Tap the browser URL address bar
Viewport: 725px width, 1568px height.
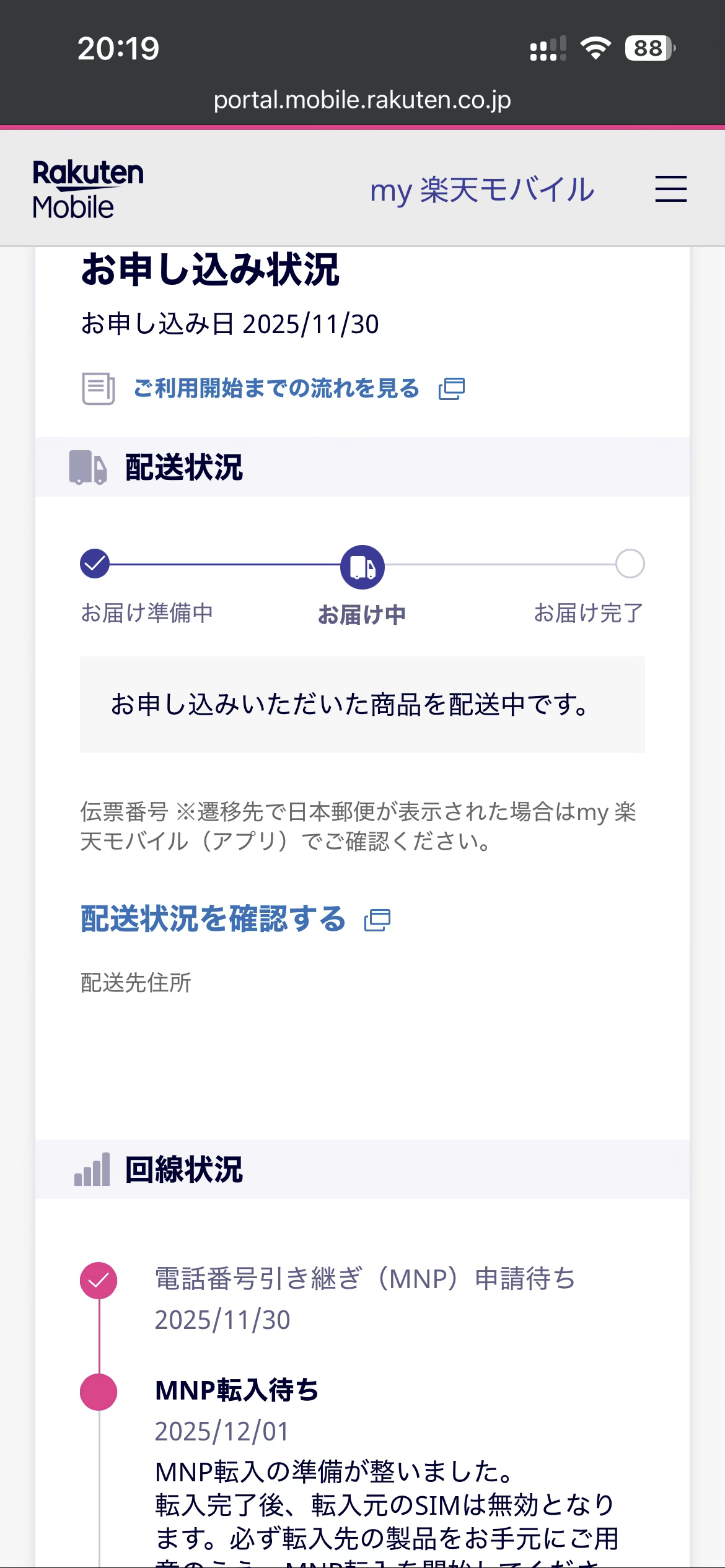tap(362, 100)
